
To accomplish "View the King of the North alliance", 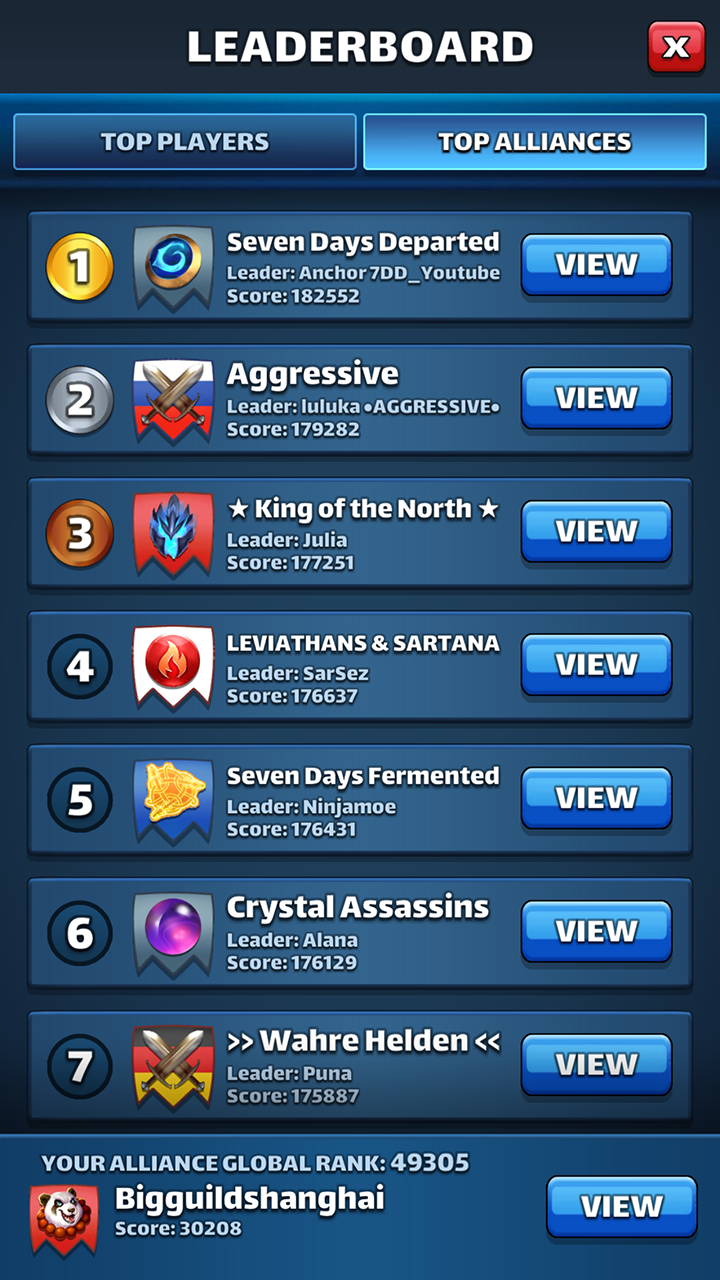I will click(x=596, y=531).
